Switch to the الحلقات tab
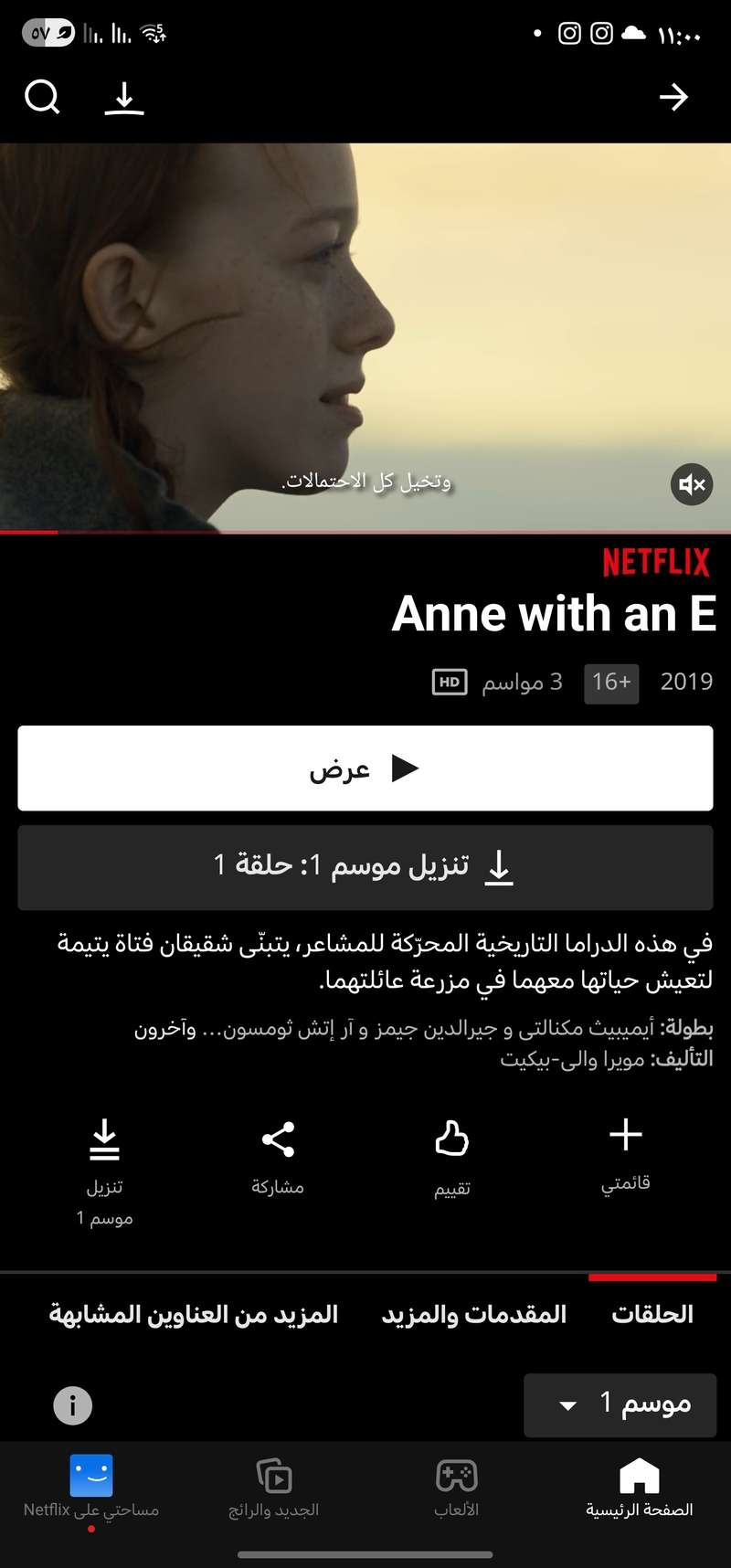 [x=652, y=1314]
